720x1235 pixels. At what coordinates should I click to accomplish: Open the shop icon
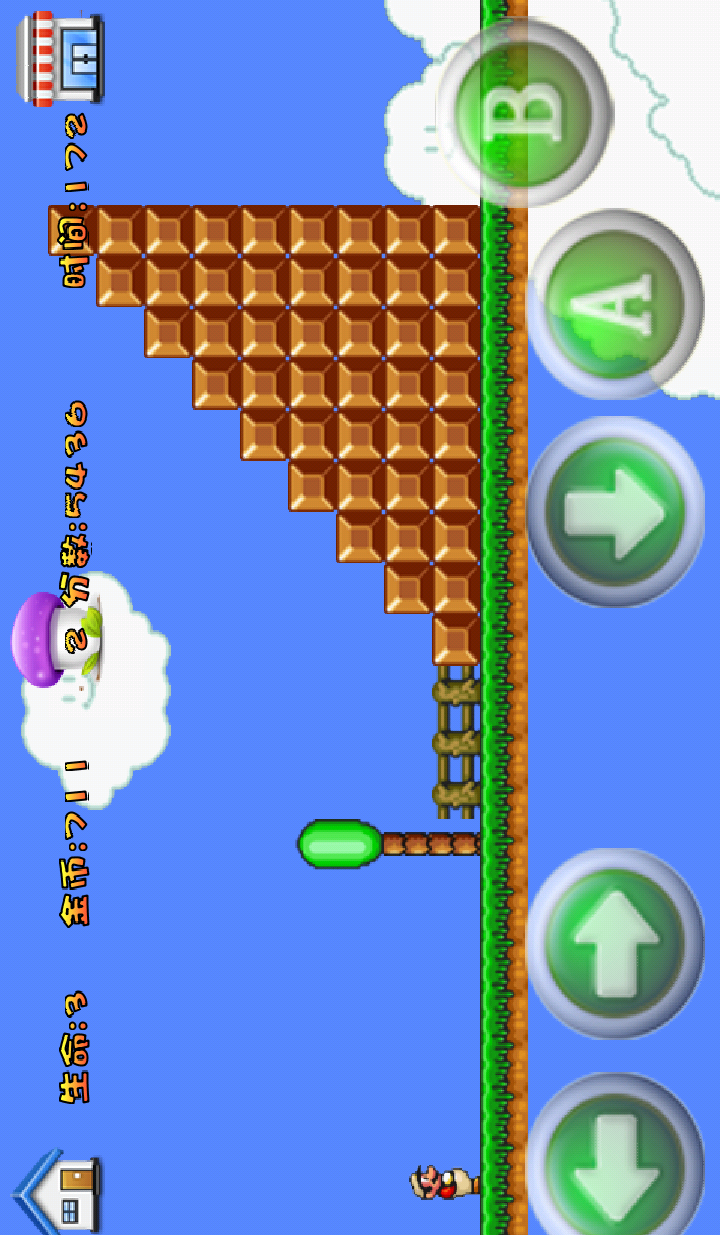[60, 60]
